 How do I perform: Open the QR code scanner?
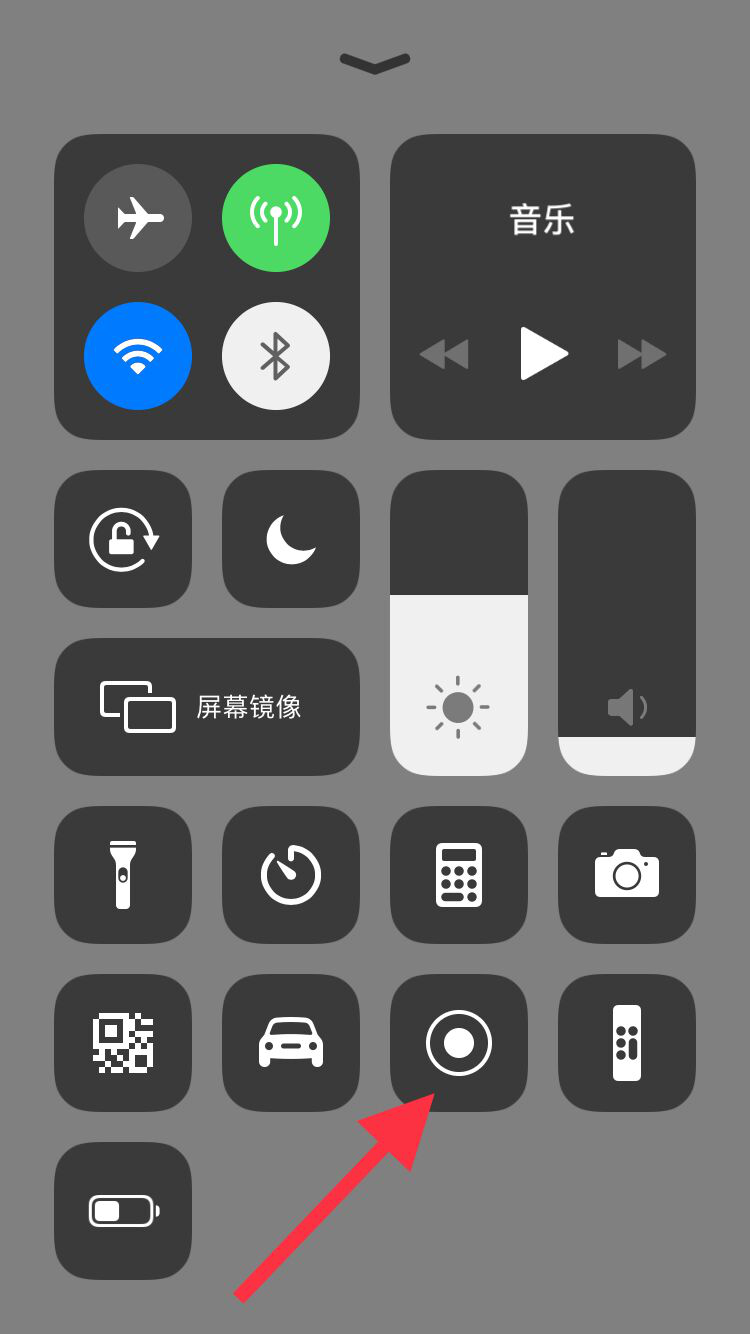123,1043
